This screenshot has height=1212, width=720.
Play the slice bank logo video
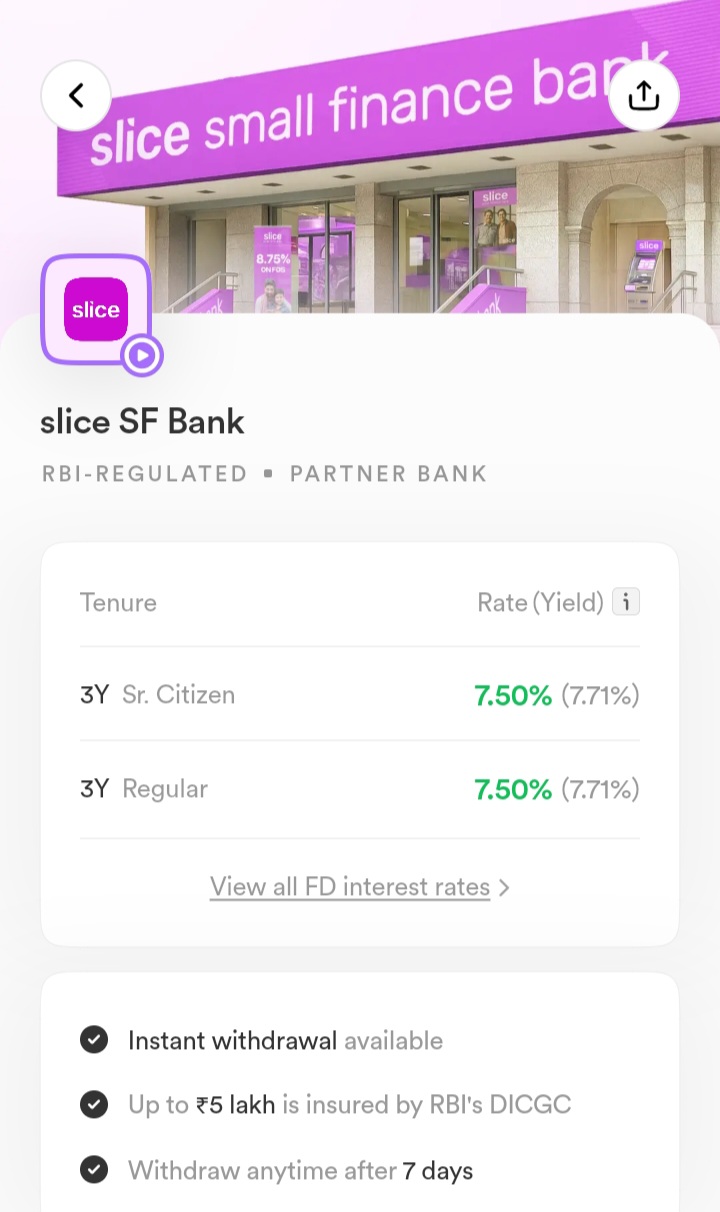point(142,354)
